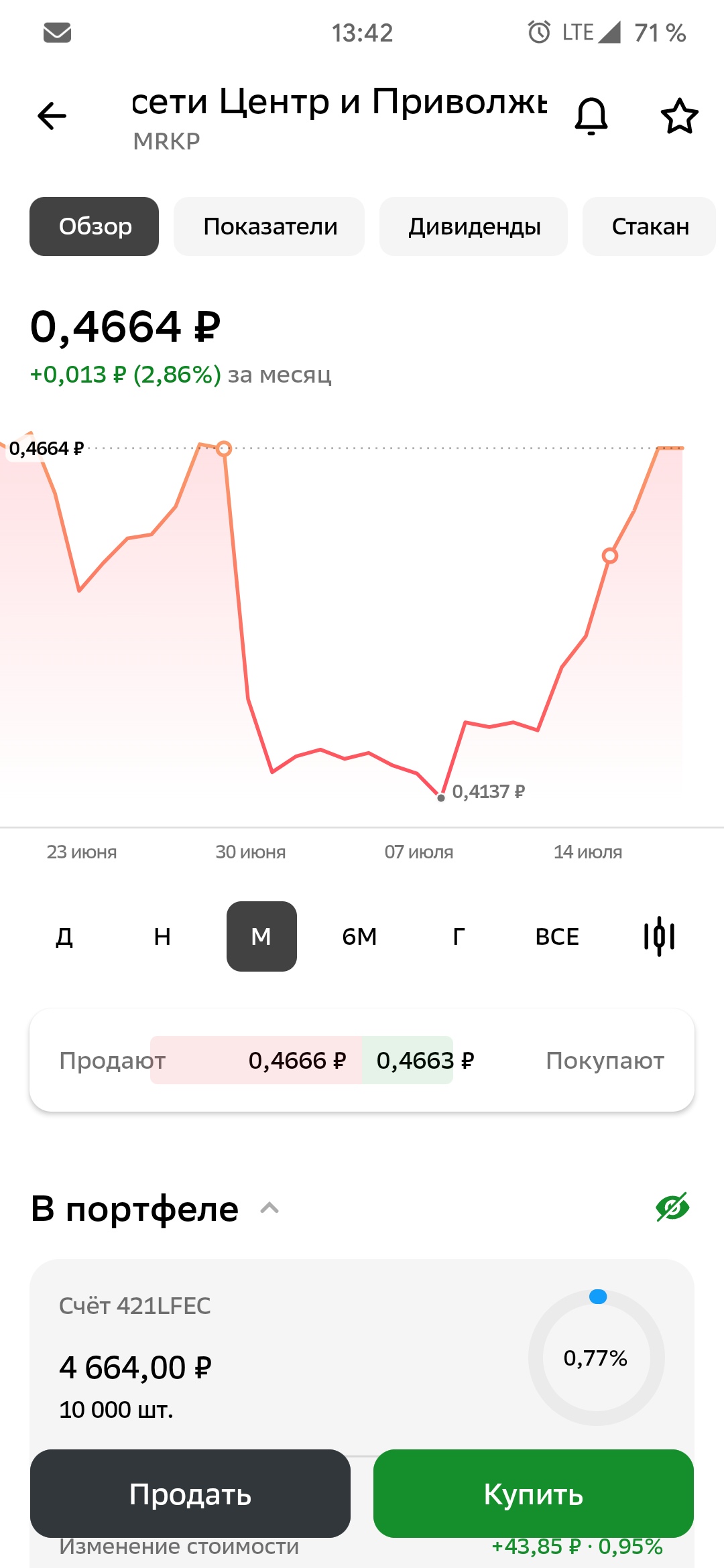Add MRKP to favorites with the star
The width and height of the screenshot is (724, 1568).
680,116
